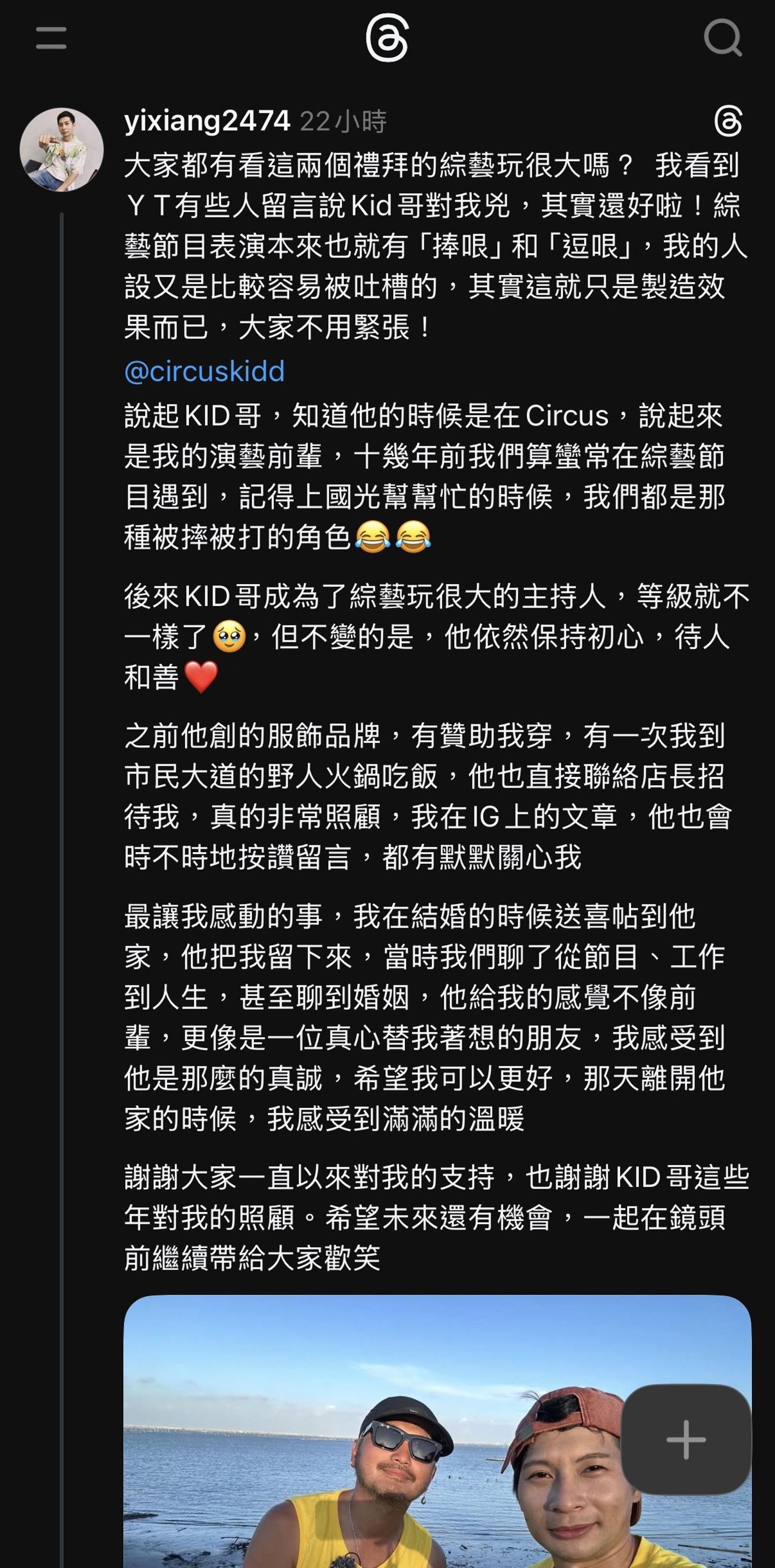Open the attached beach selfie photo
Screen dimensions: 775x1568
(365, 1449)
